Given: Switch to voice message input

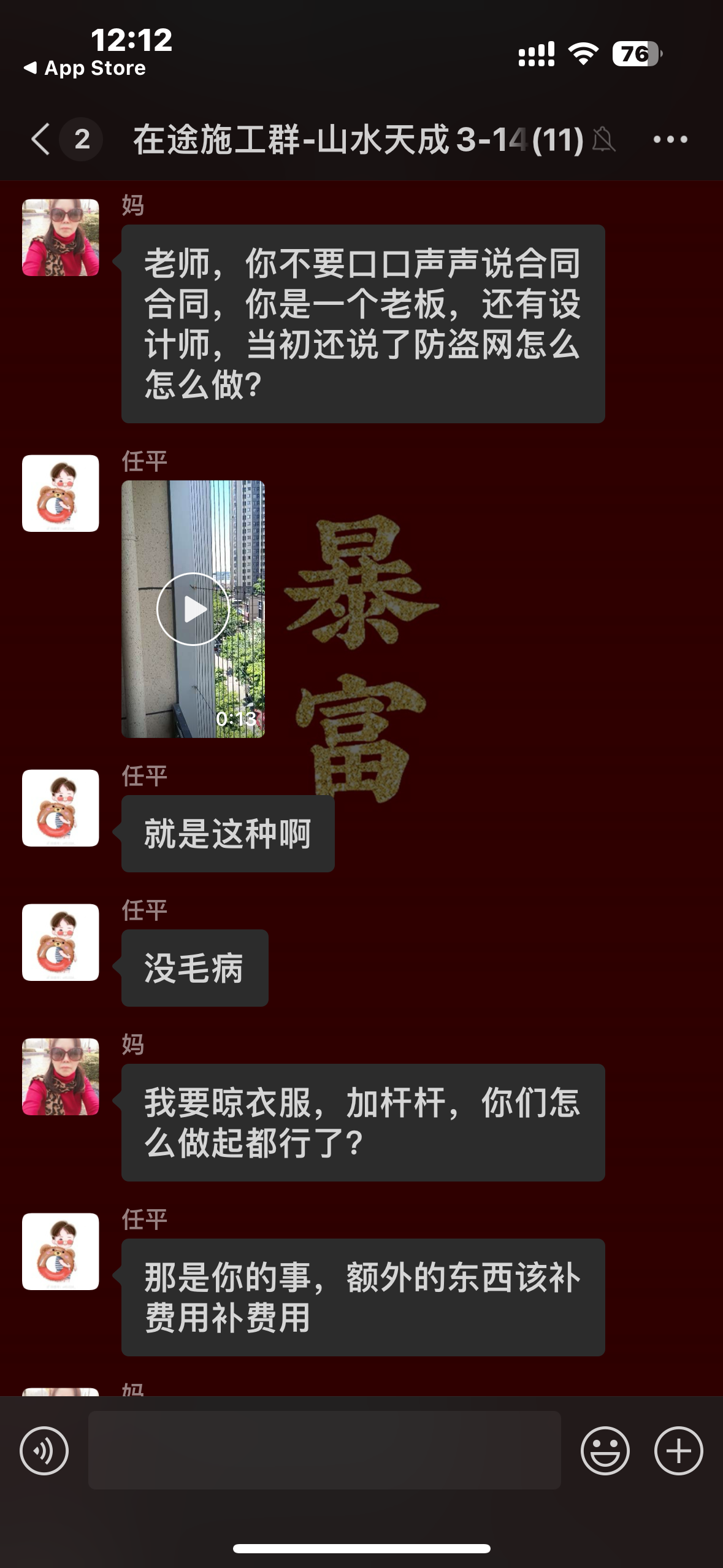Looking at the screenshot, I should click(44, 1451).
